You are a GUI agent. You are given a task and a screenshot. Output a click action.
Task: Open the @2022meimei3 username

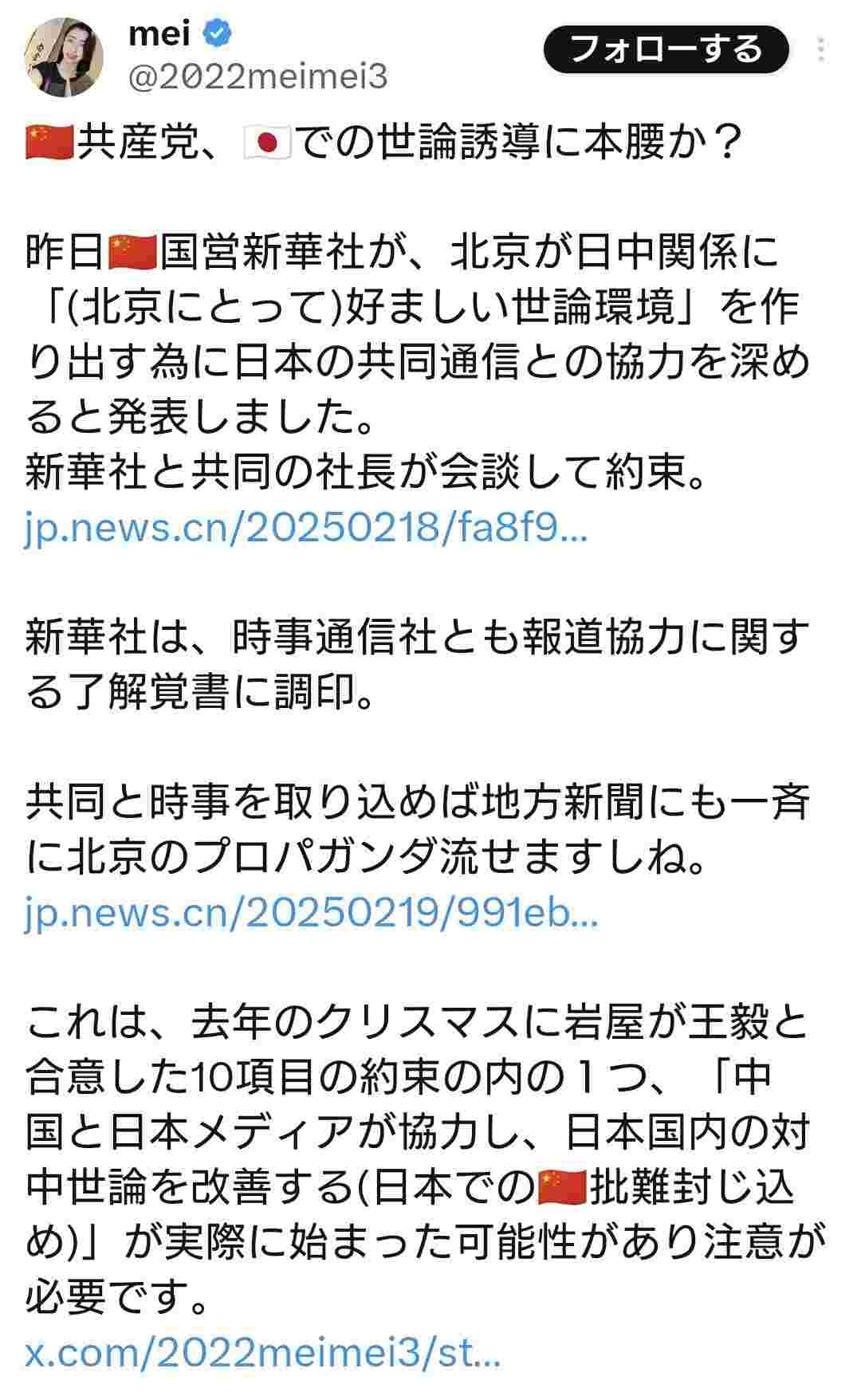point(258,77)
